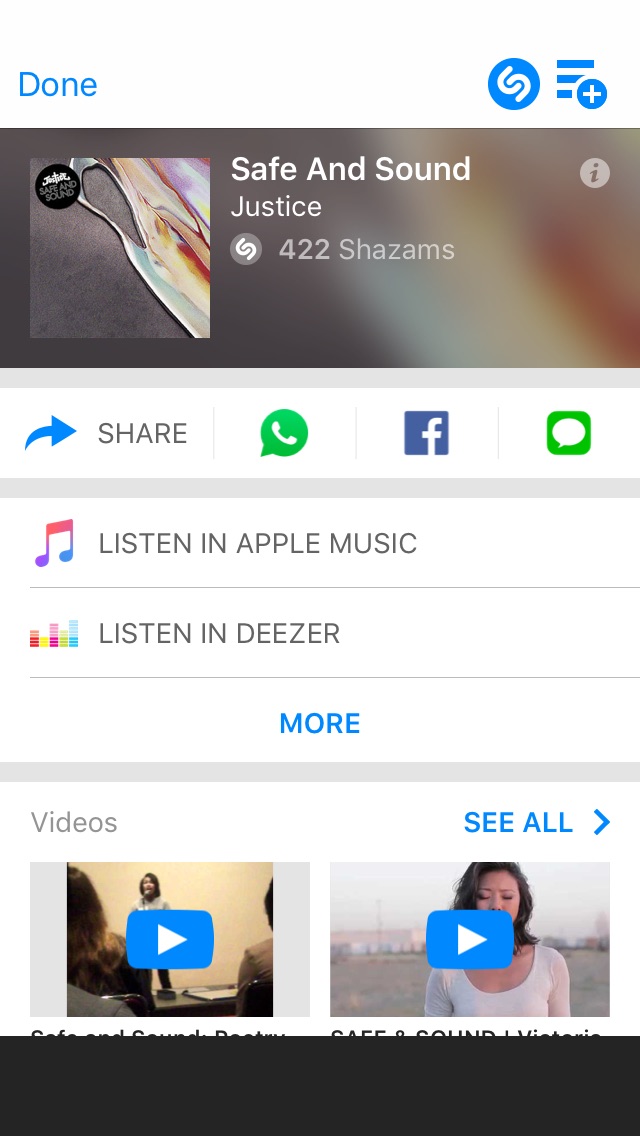Tap the Shazam logo button
This screenshot has width=640, height=1136.
[x=514, y=84]
